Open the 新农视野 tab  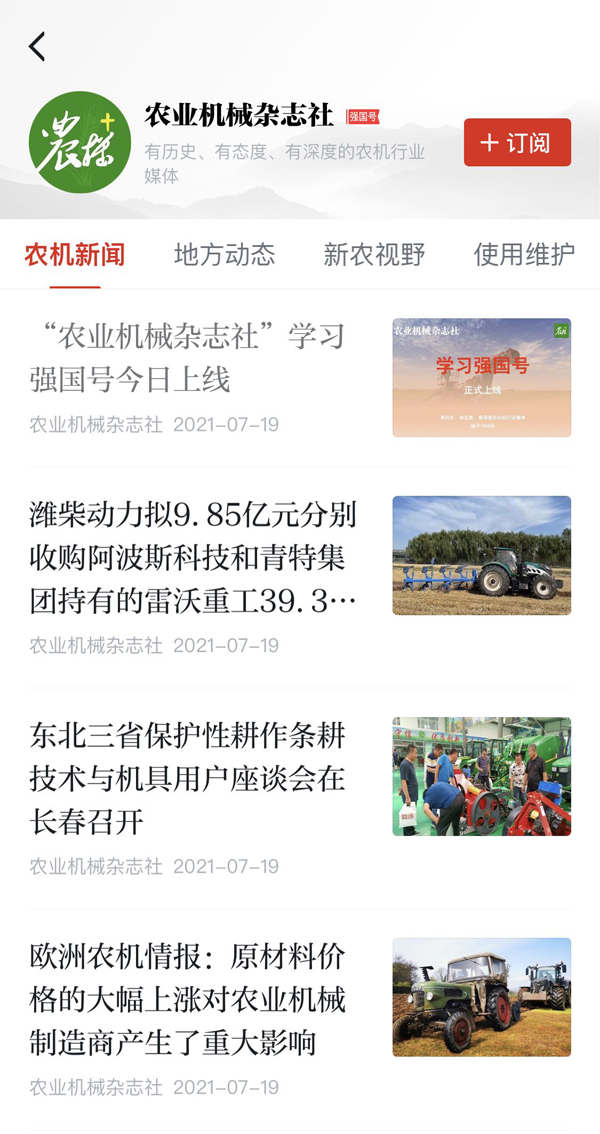click(x=374, y=254)
